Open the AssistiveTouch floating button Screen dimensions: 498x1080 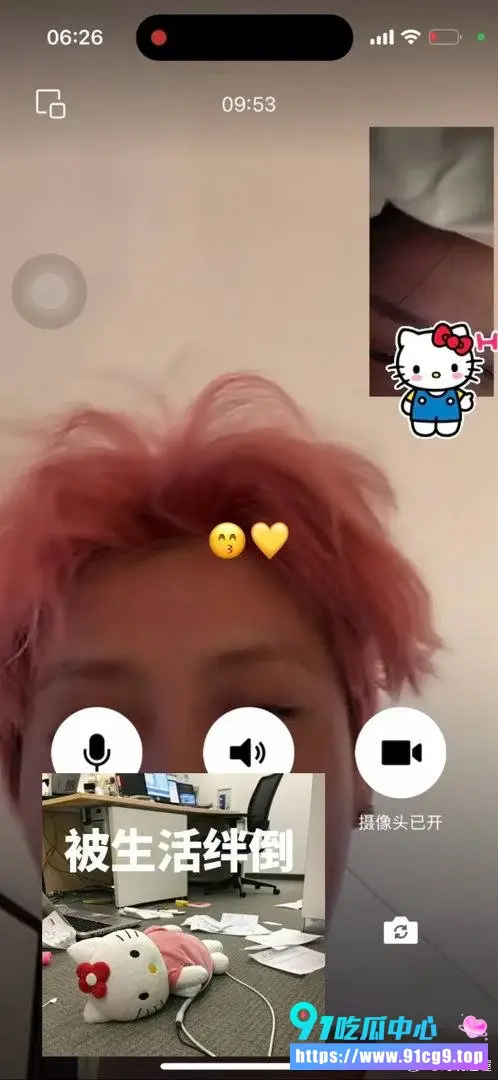(49, 291)
